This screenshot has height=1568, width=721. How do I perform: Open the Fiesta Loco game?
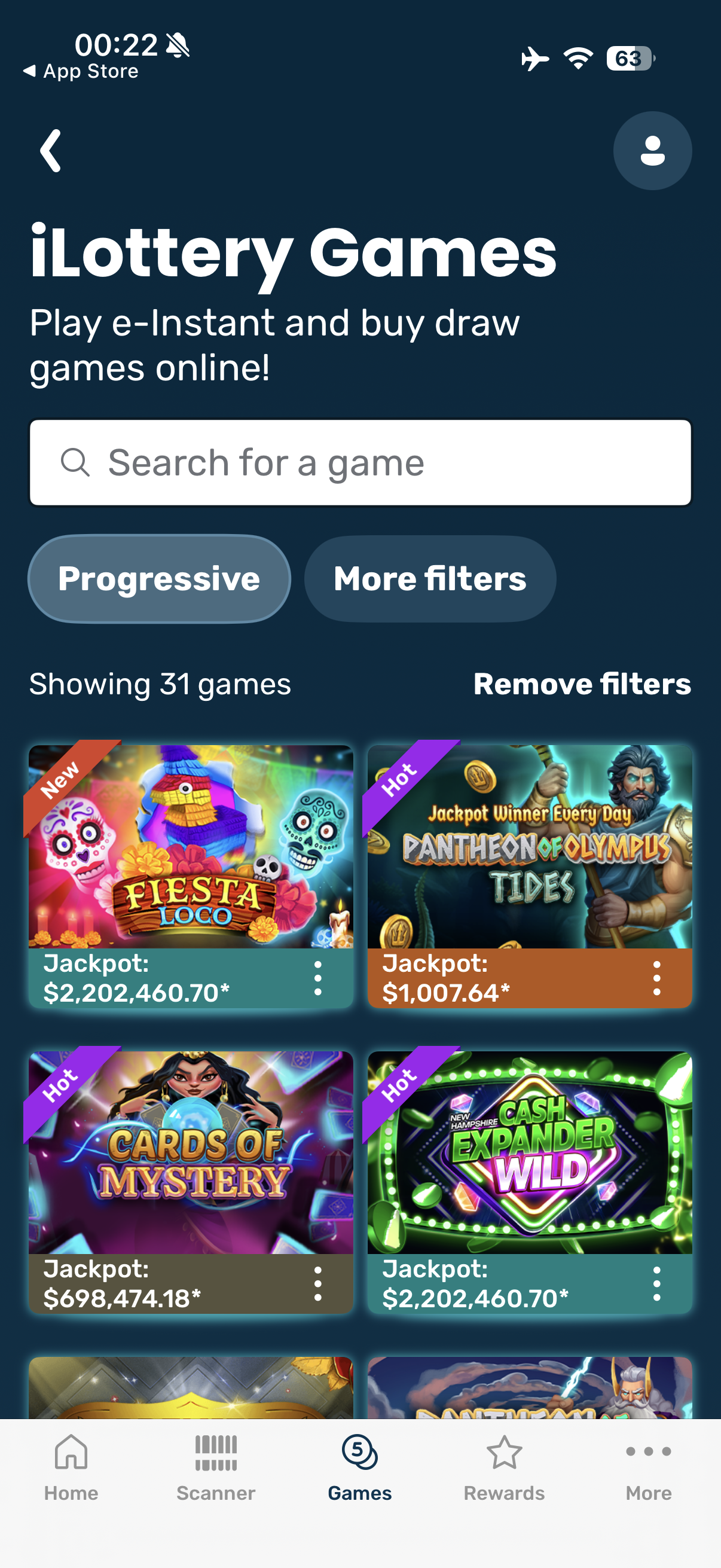point(191,847)
